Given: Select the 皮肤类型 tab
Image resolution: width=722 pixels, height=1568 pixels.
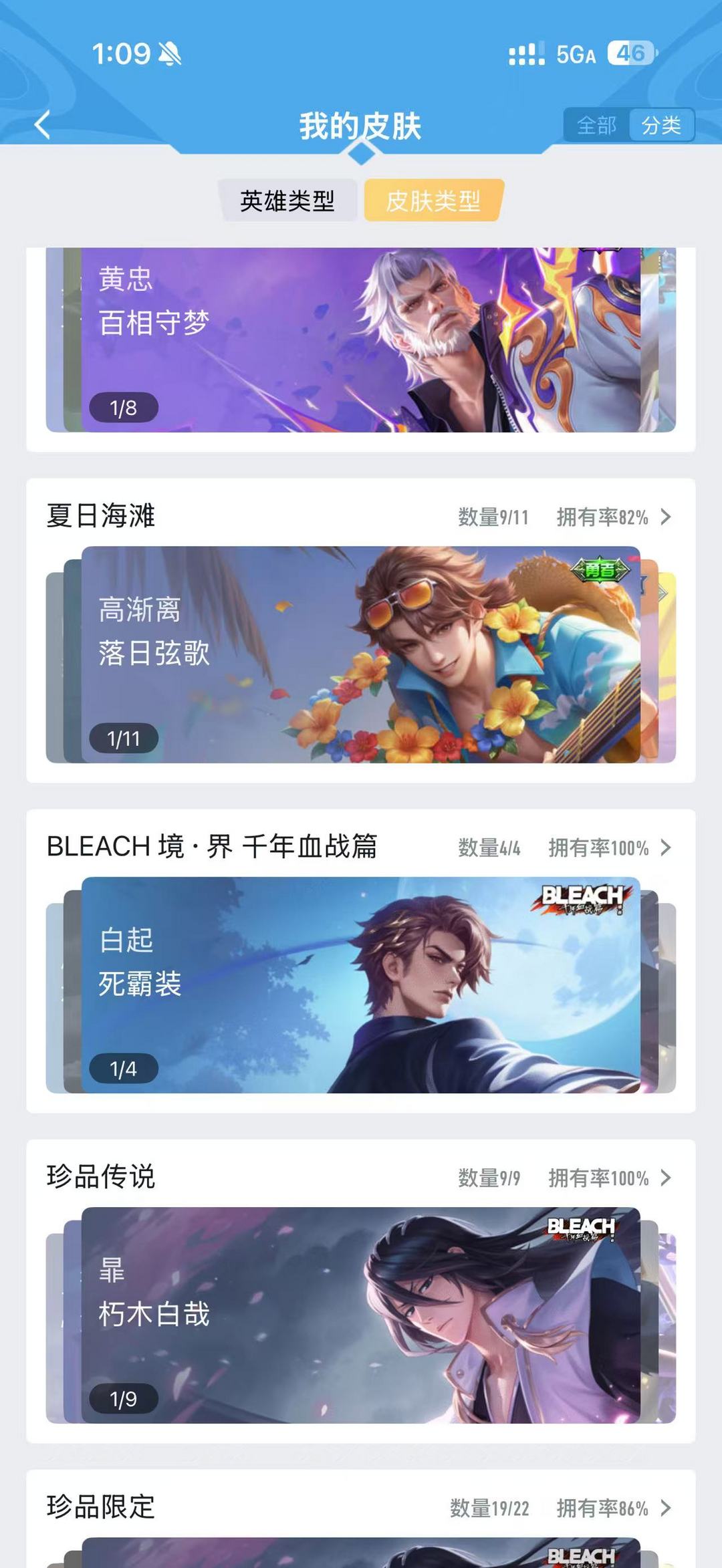Looking at the screenshot, I should [433, 199].
